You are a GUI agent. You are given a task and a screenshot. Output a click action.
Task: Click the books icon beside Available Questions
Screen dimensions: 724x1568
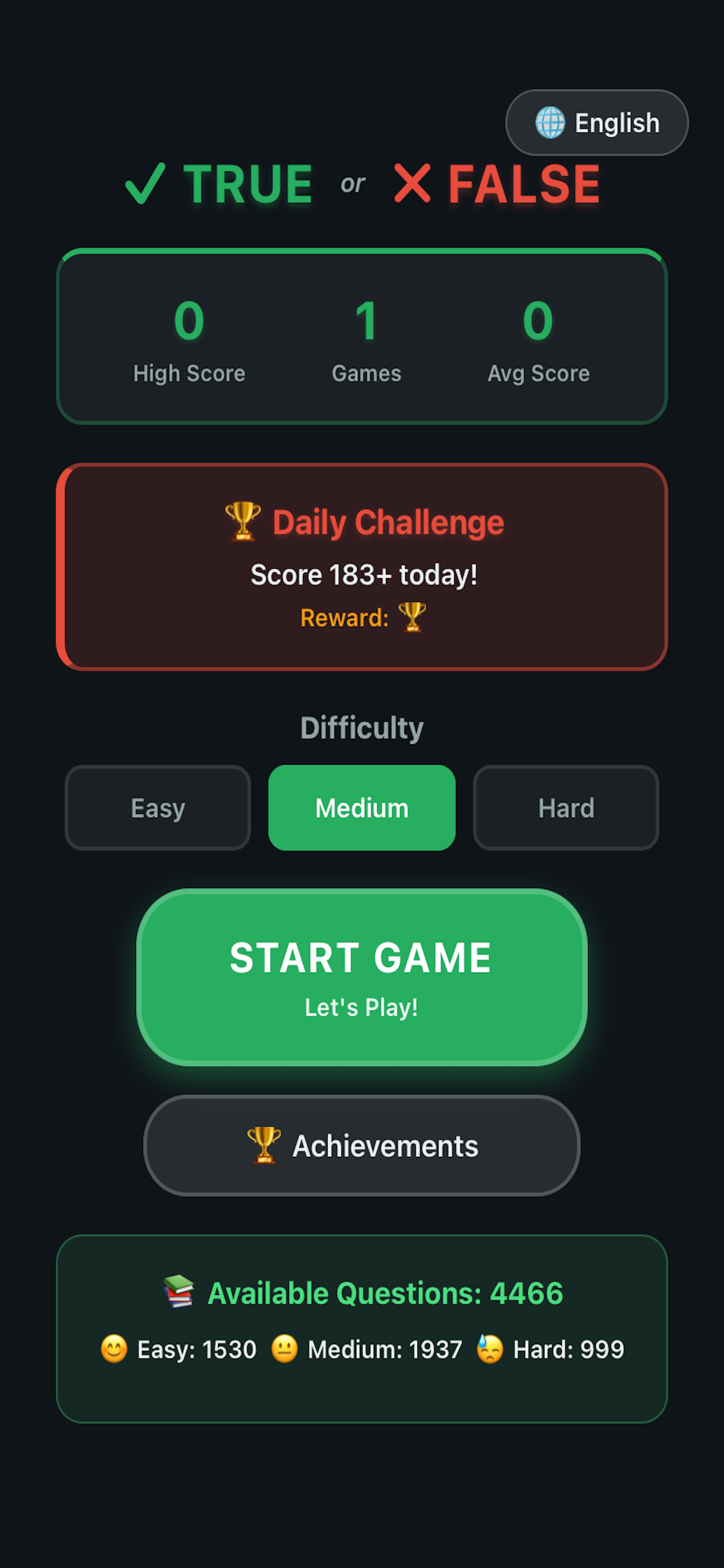[x=180, y=1291]
